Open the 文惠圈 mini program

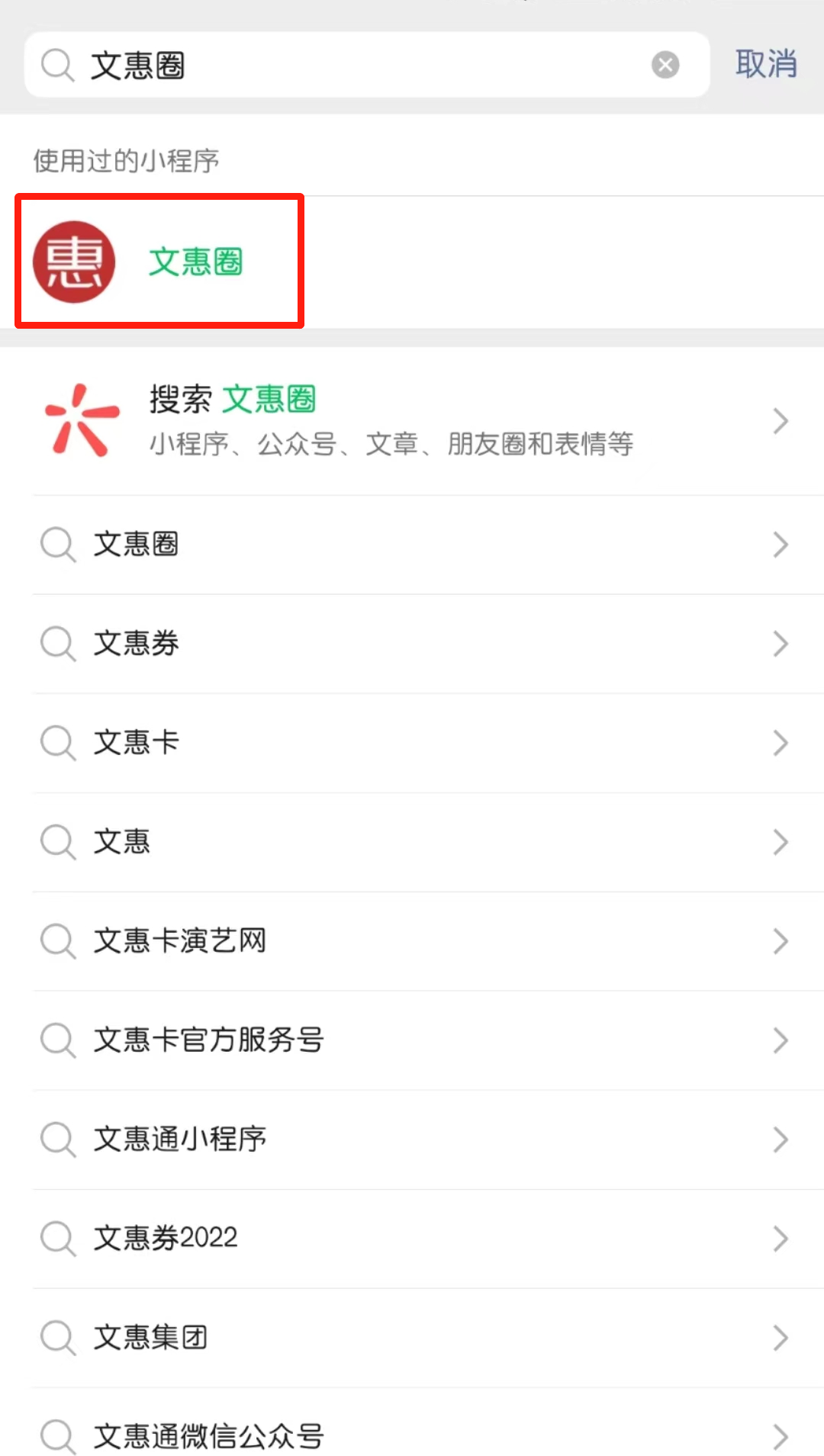click(x=160, y=262)
